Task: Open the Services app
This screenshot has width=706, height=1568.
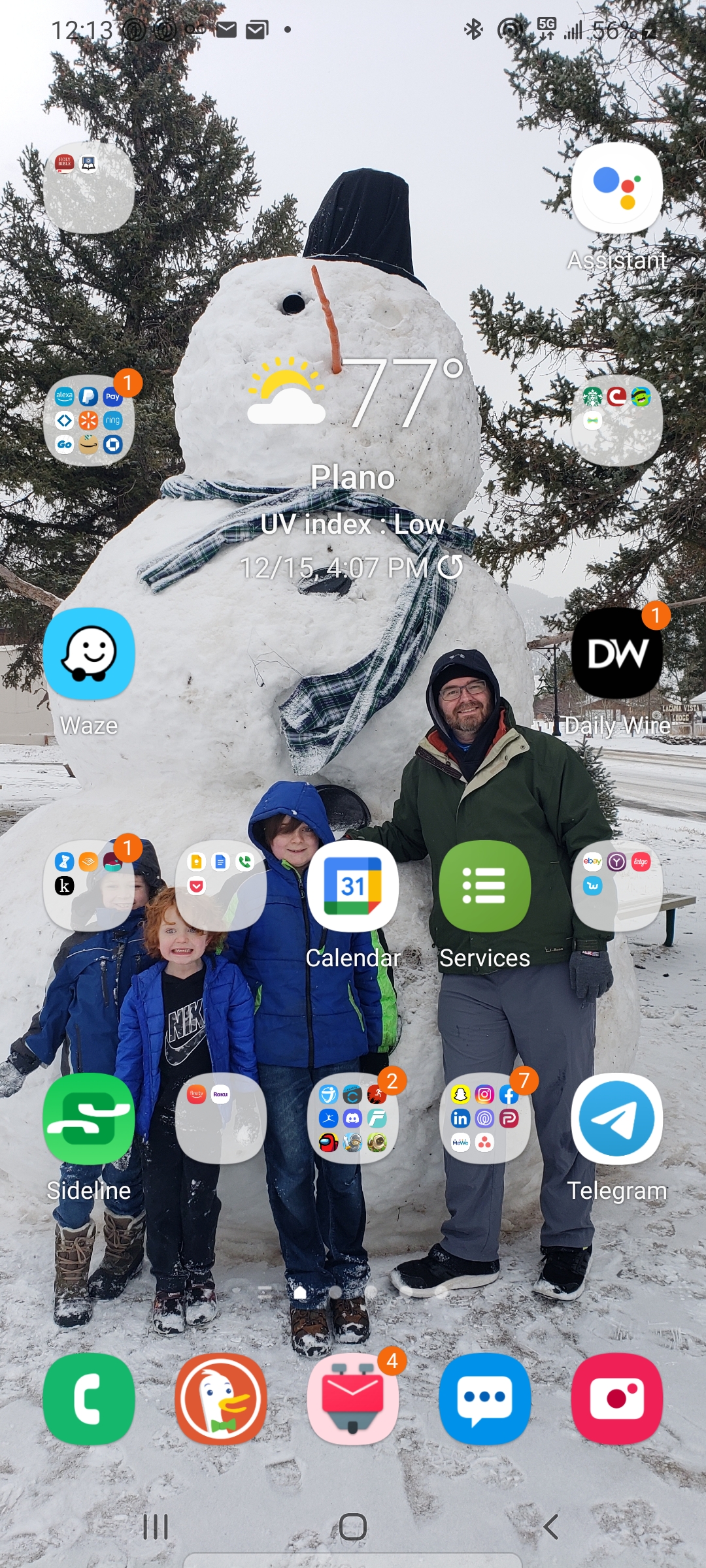Action: click(484, 886)
